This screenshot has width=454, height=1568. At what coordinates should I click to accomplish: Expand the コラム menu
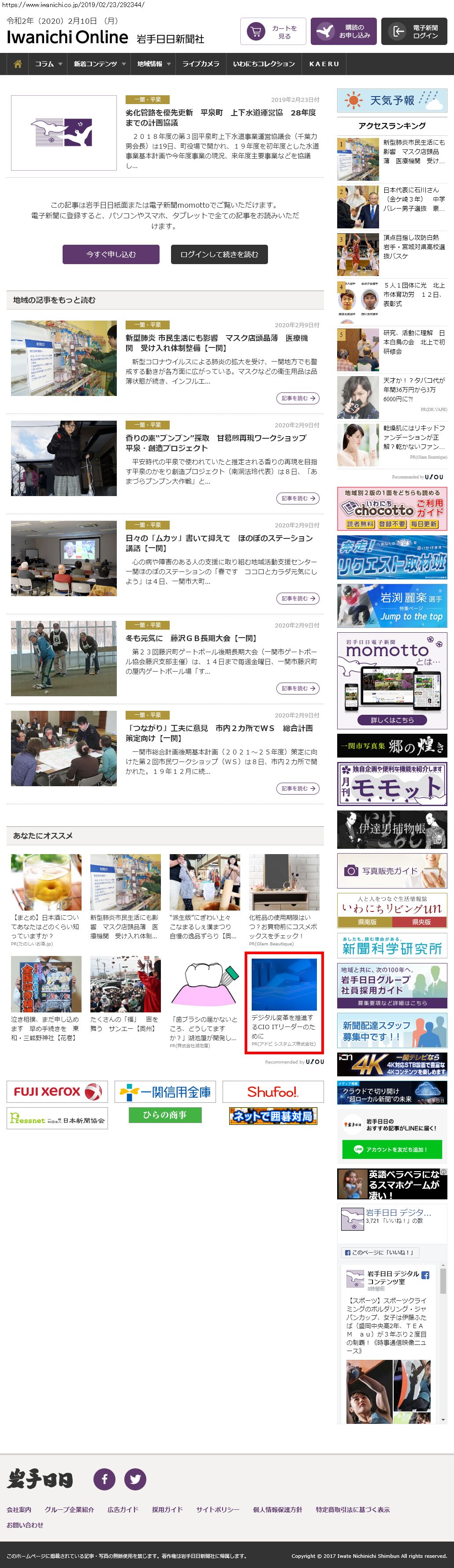coord(48,64)
